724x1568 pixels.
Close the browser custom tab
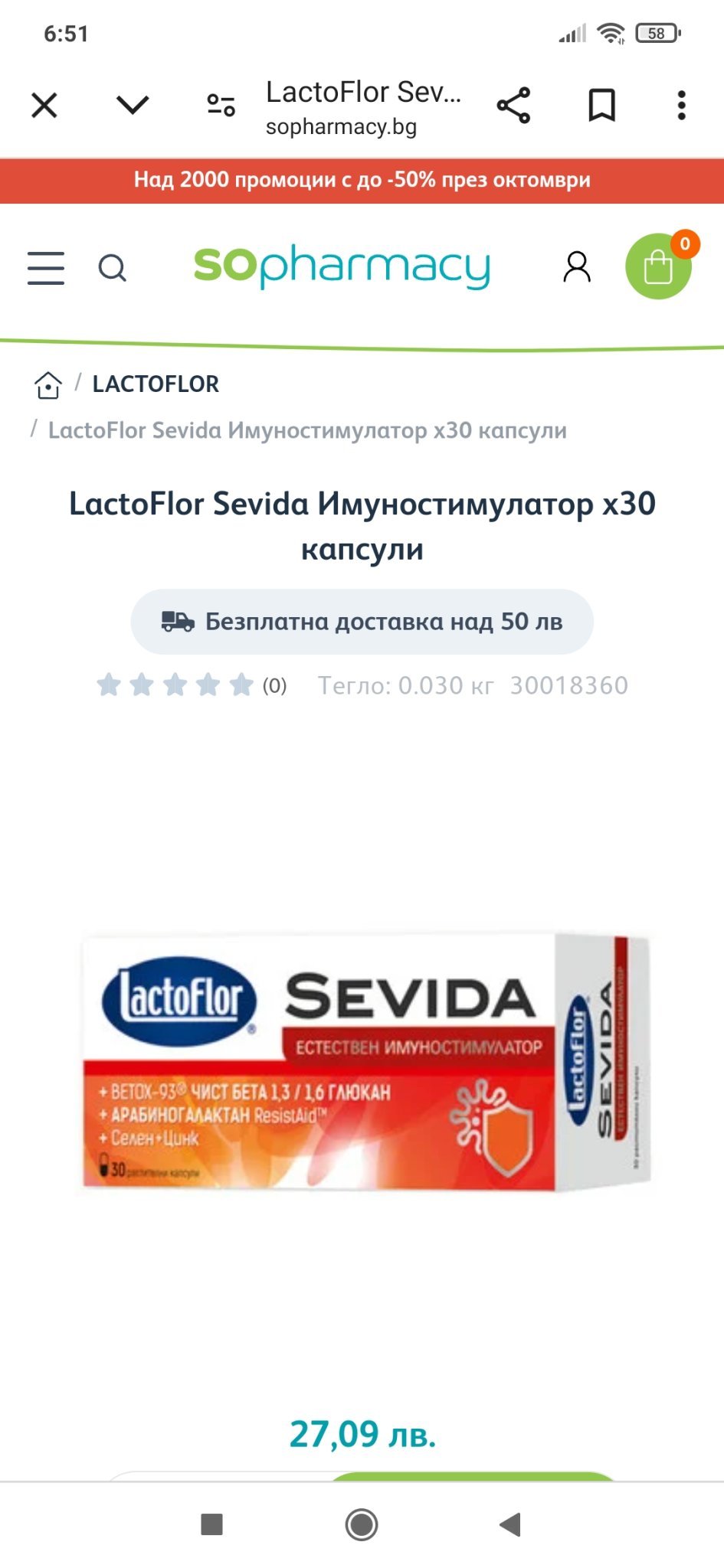tap(44, 106)
